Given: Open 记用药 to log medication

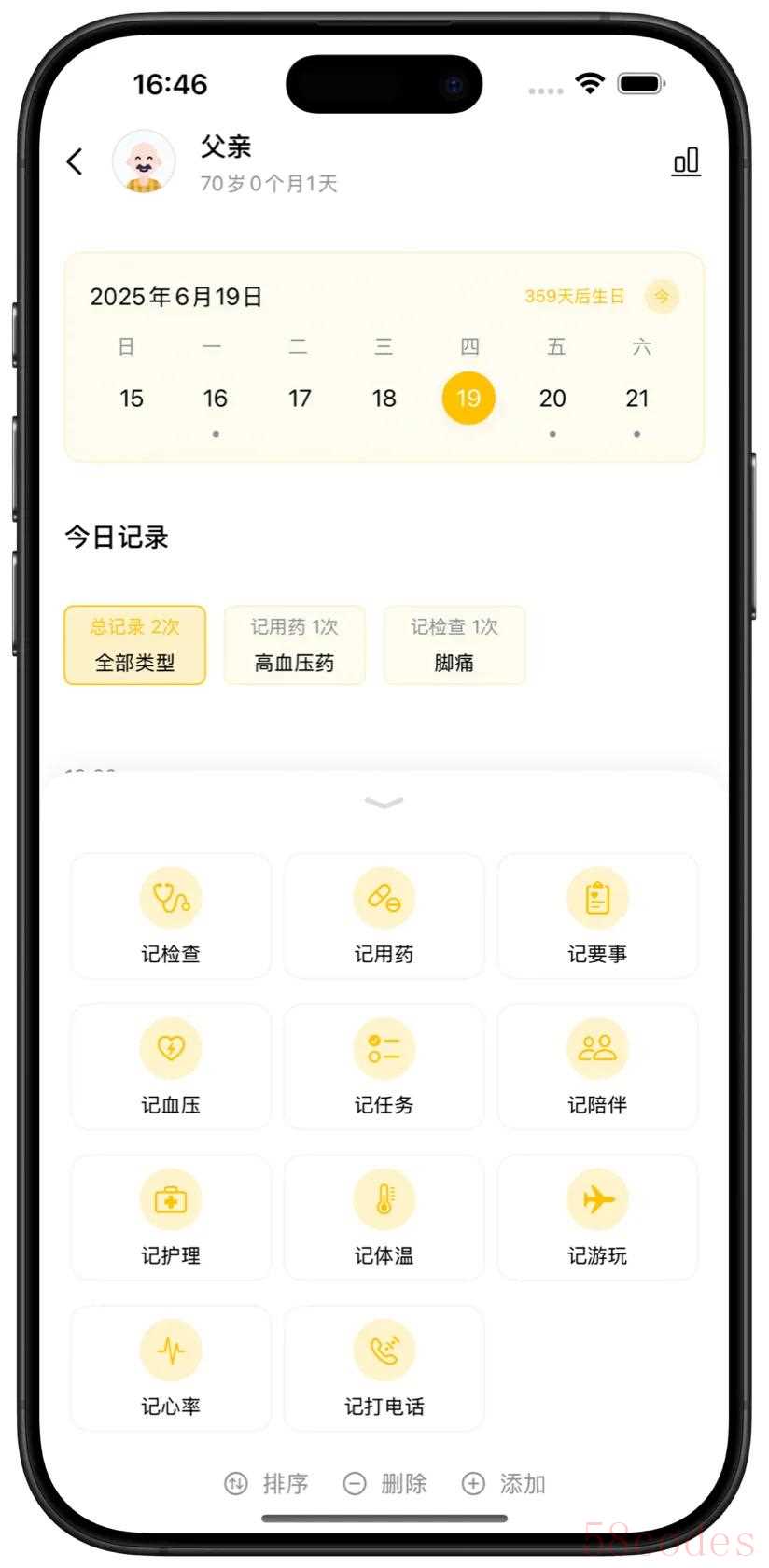Looking at the screenshot, I should [x=384, y=916].
